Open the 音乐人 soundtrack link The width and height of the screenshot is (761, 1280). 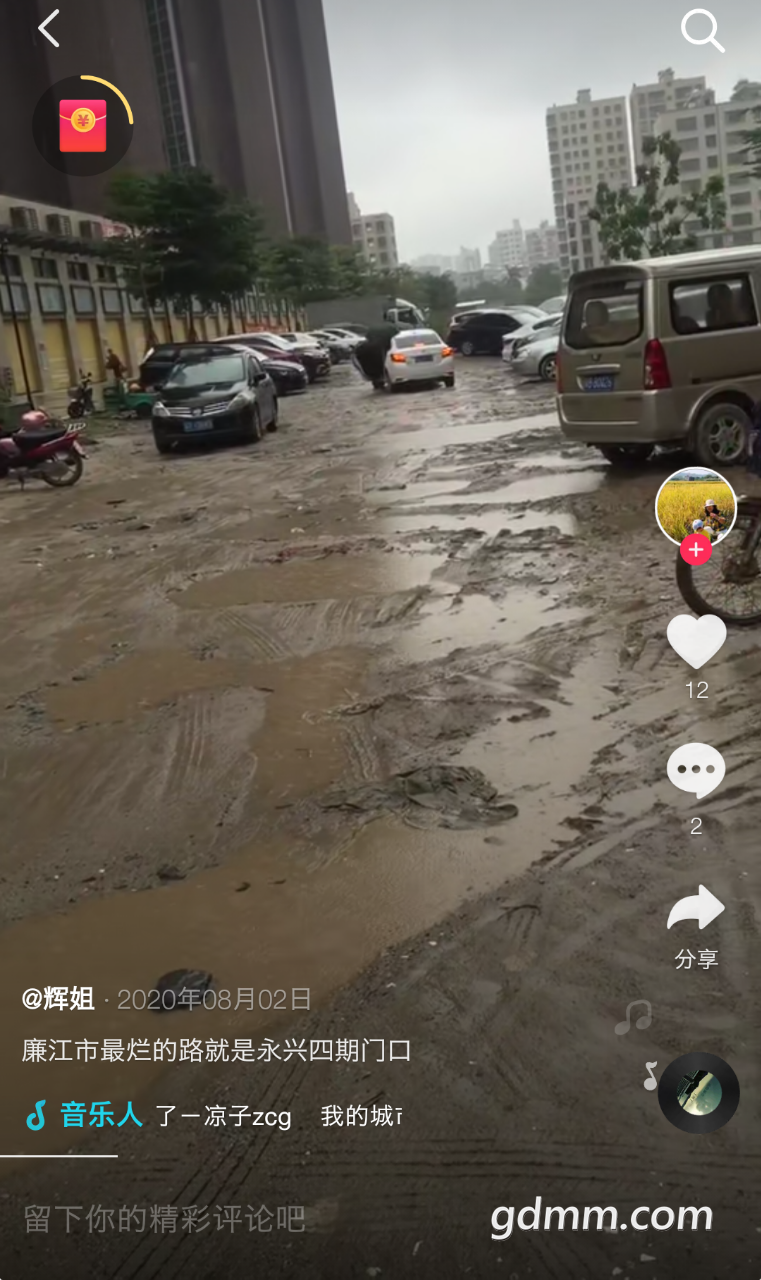click(101, 1115)
